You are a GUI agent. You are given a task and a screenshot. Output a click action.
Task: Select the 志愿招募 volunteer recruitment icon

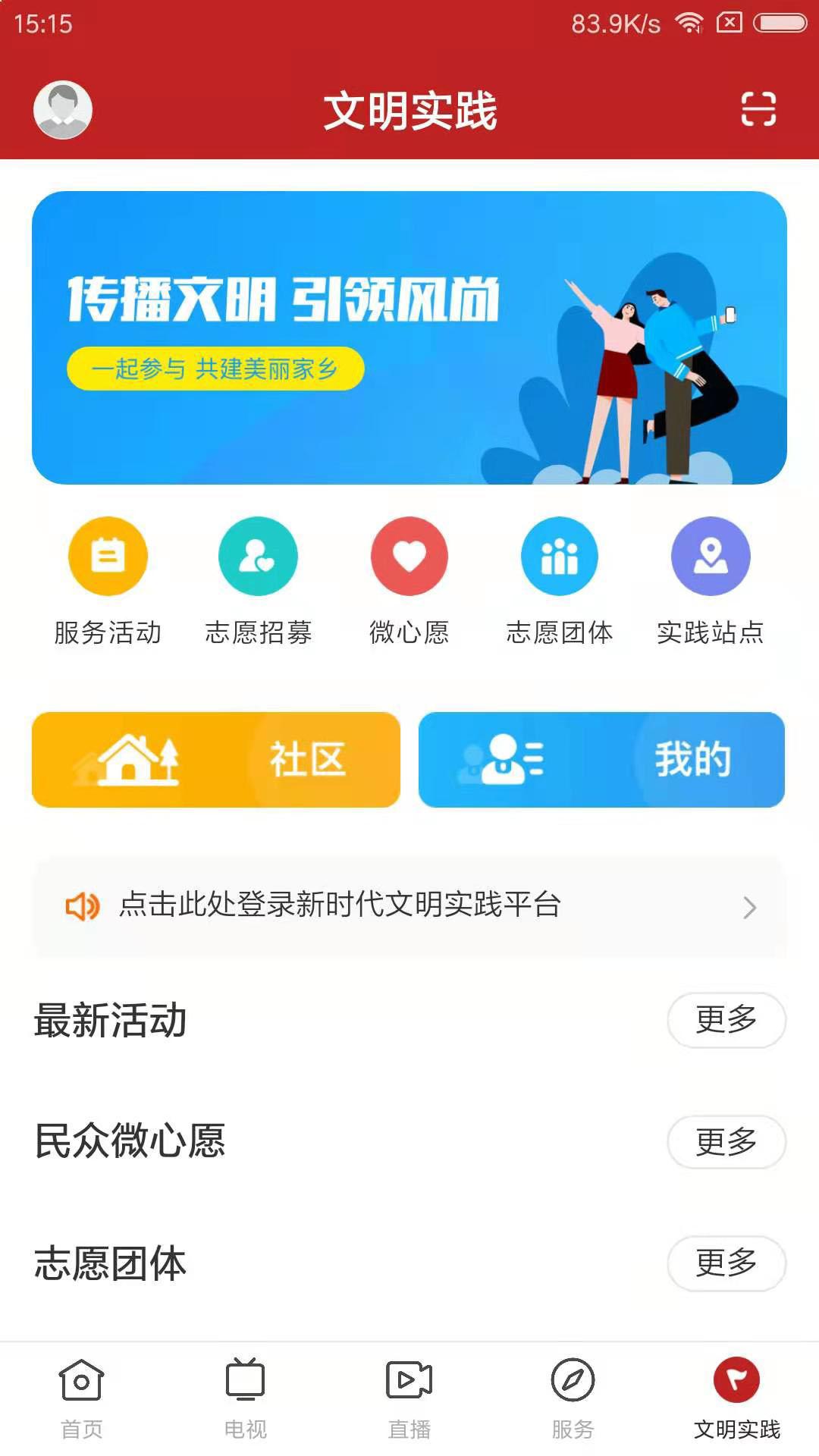coord(257,556)
